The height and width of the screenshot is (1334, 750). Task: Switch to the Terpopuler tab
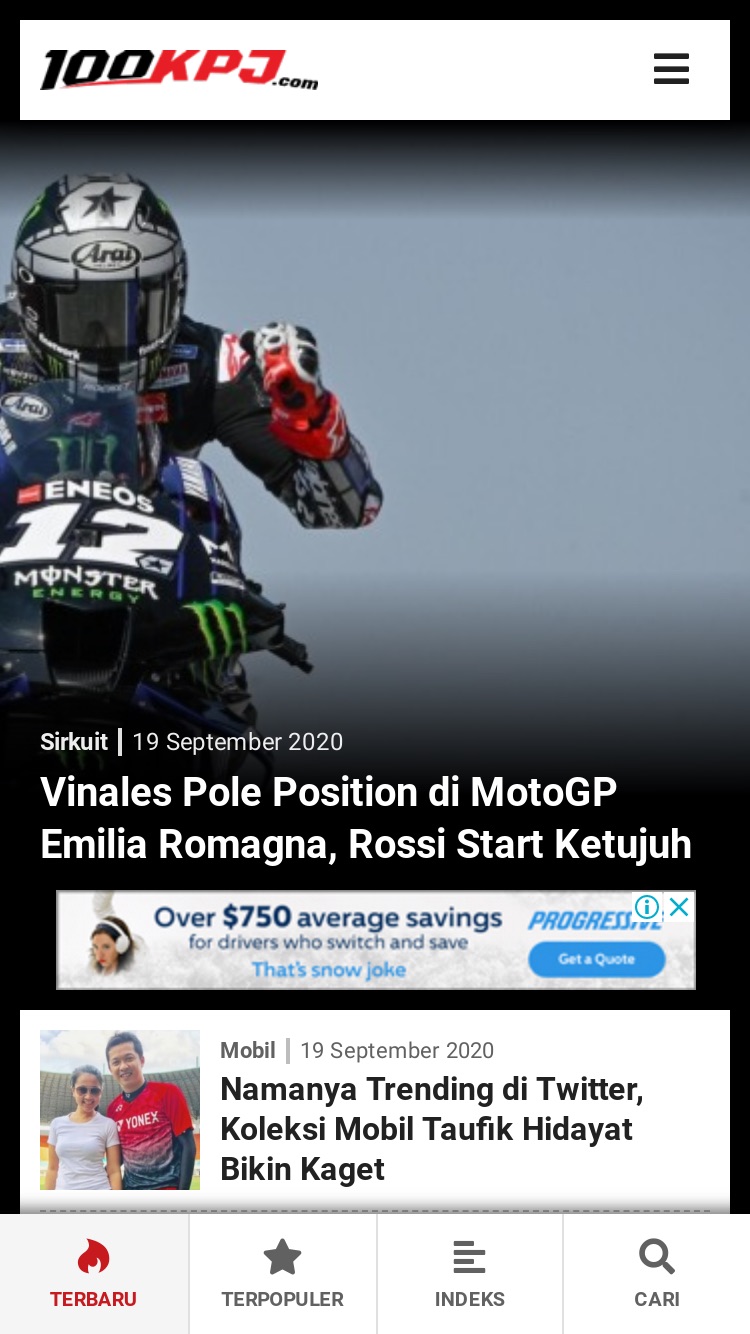click(283, 1274)
